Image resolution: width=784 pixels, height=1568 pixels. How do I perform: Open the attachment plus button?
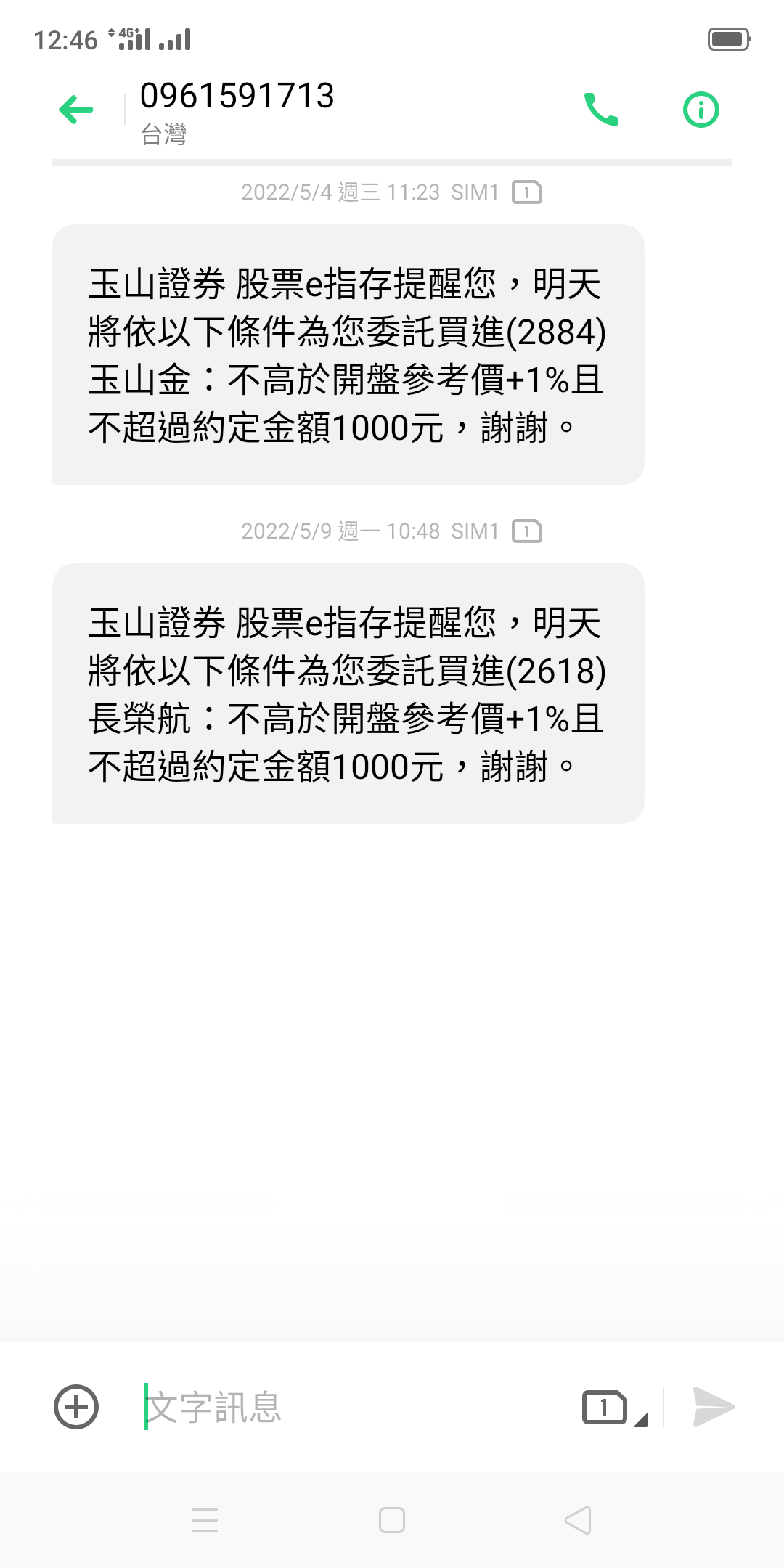coord(76,1407)
